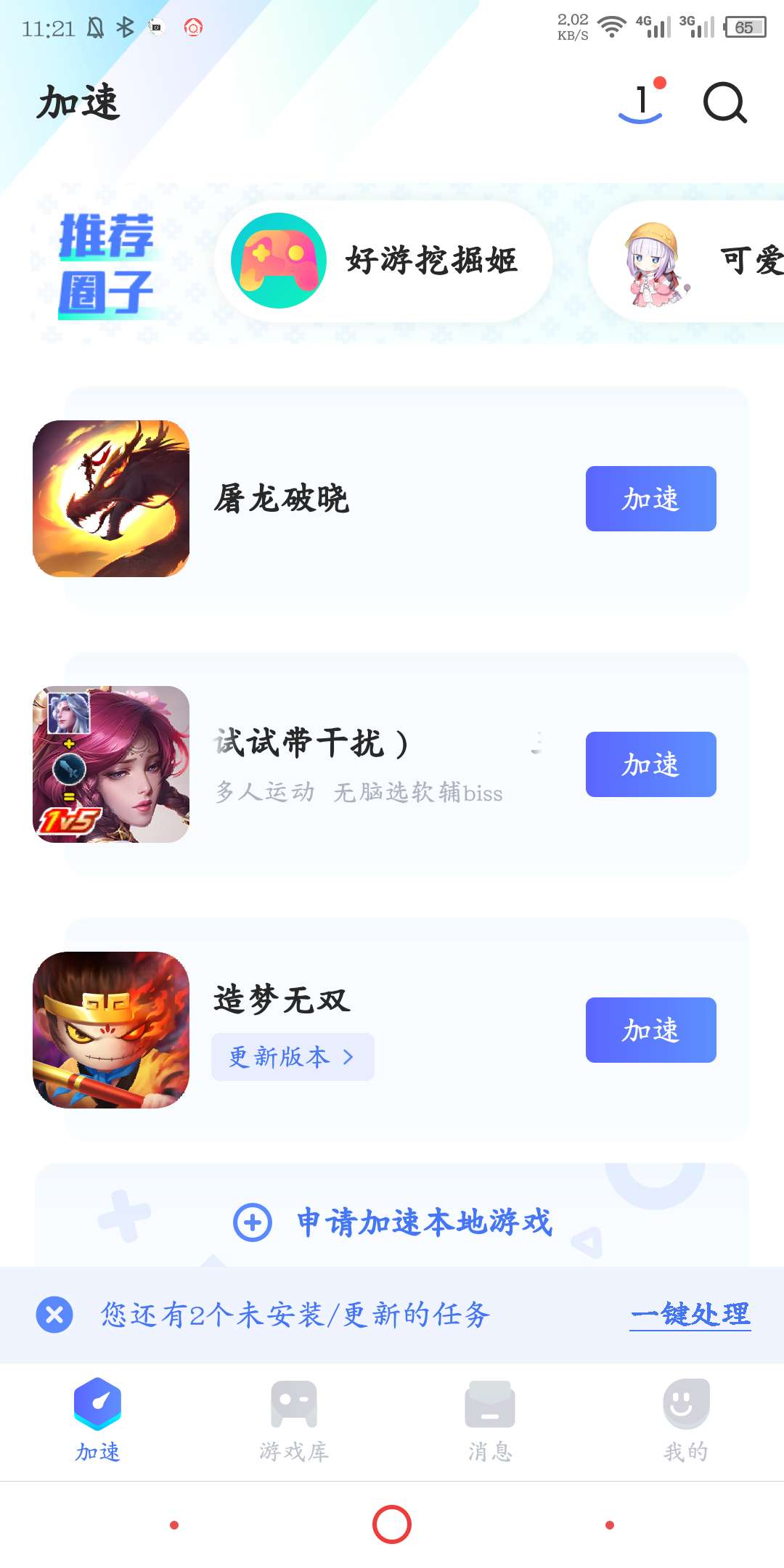Start 加速 for 造梦无双
The height and width of the screenshot is (1568, 784).
pyautogui.click(x=650, y=1030)
